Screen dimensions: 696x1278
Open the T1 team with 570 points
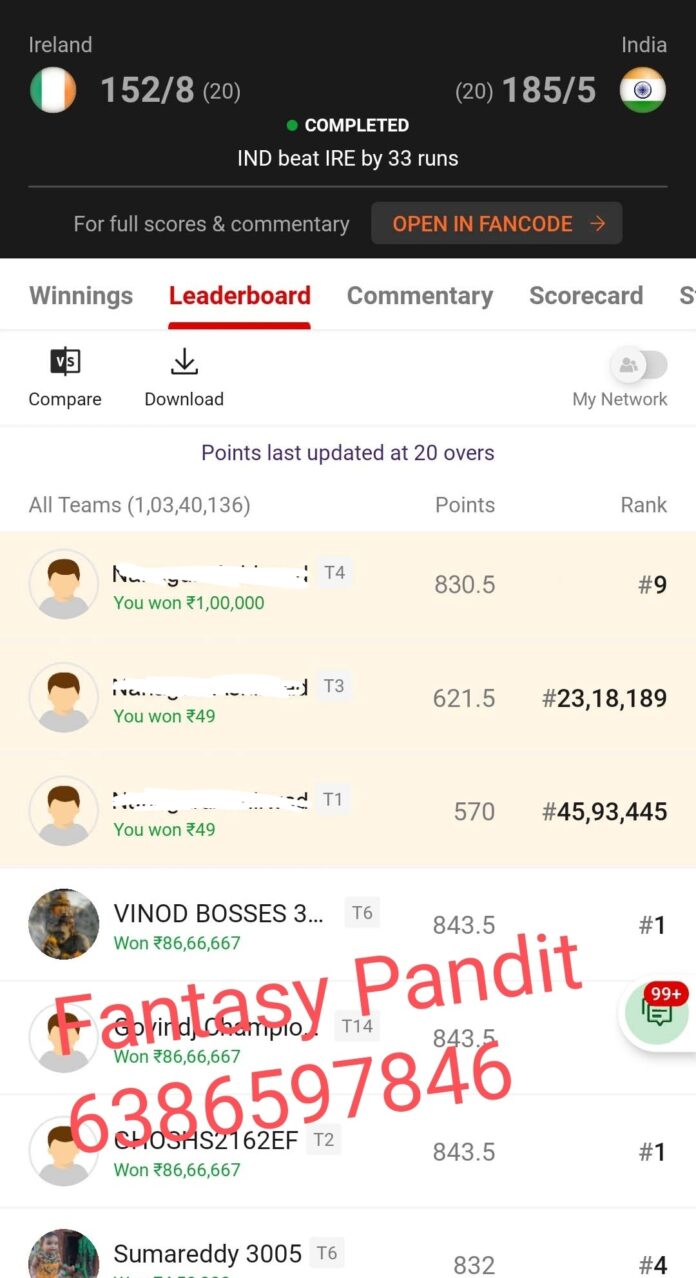point(348,811)
